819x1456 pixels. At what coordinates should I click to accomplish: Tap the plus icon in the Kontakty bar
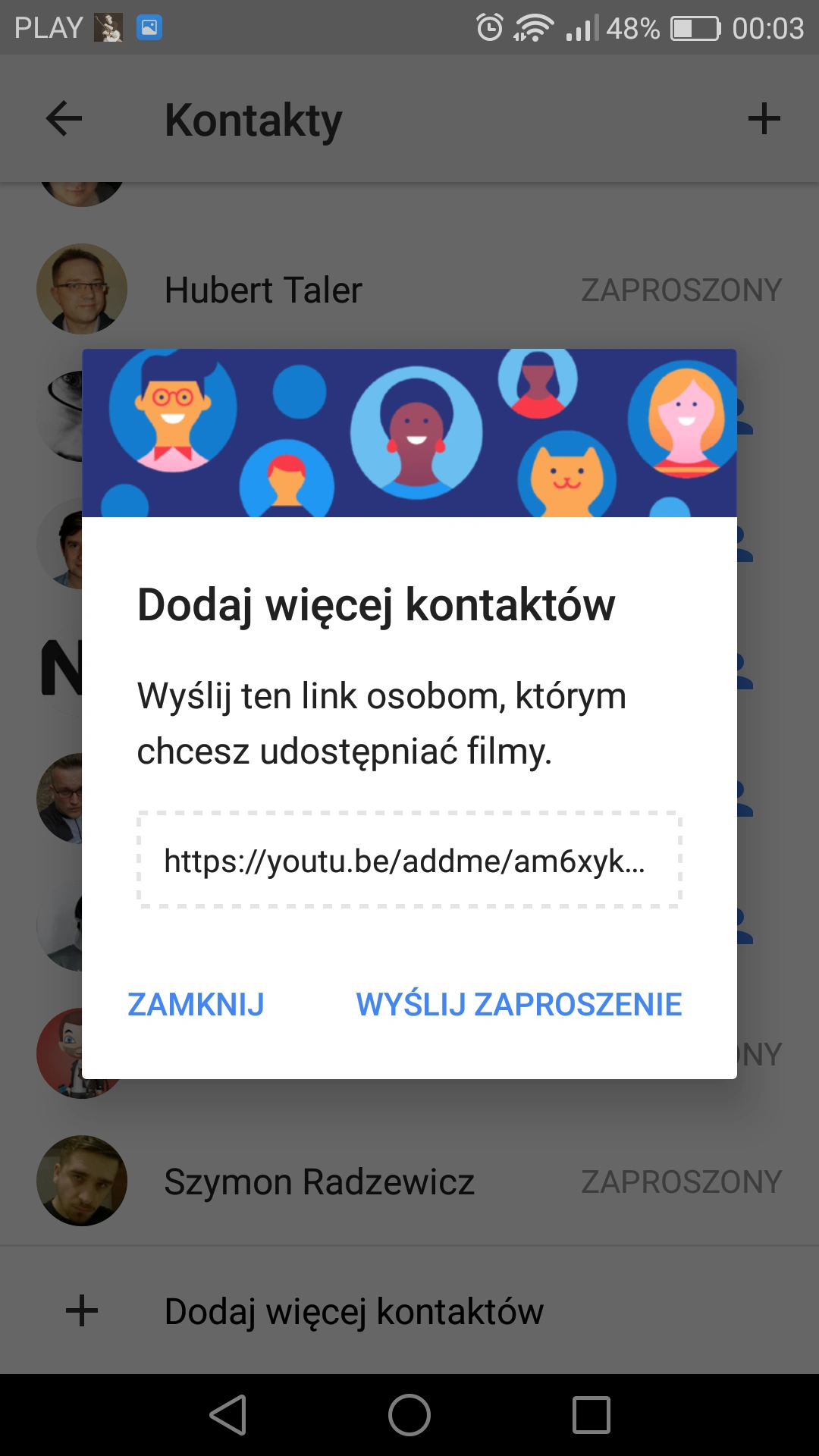(x=764, y=119)
